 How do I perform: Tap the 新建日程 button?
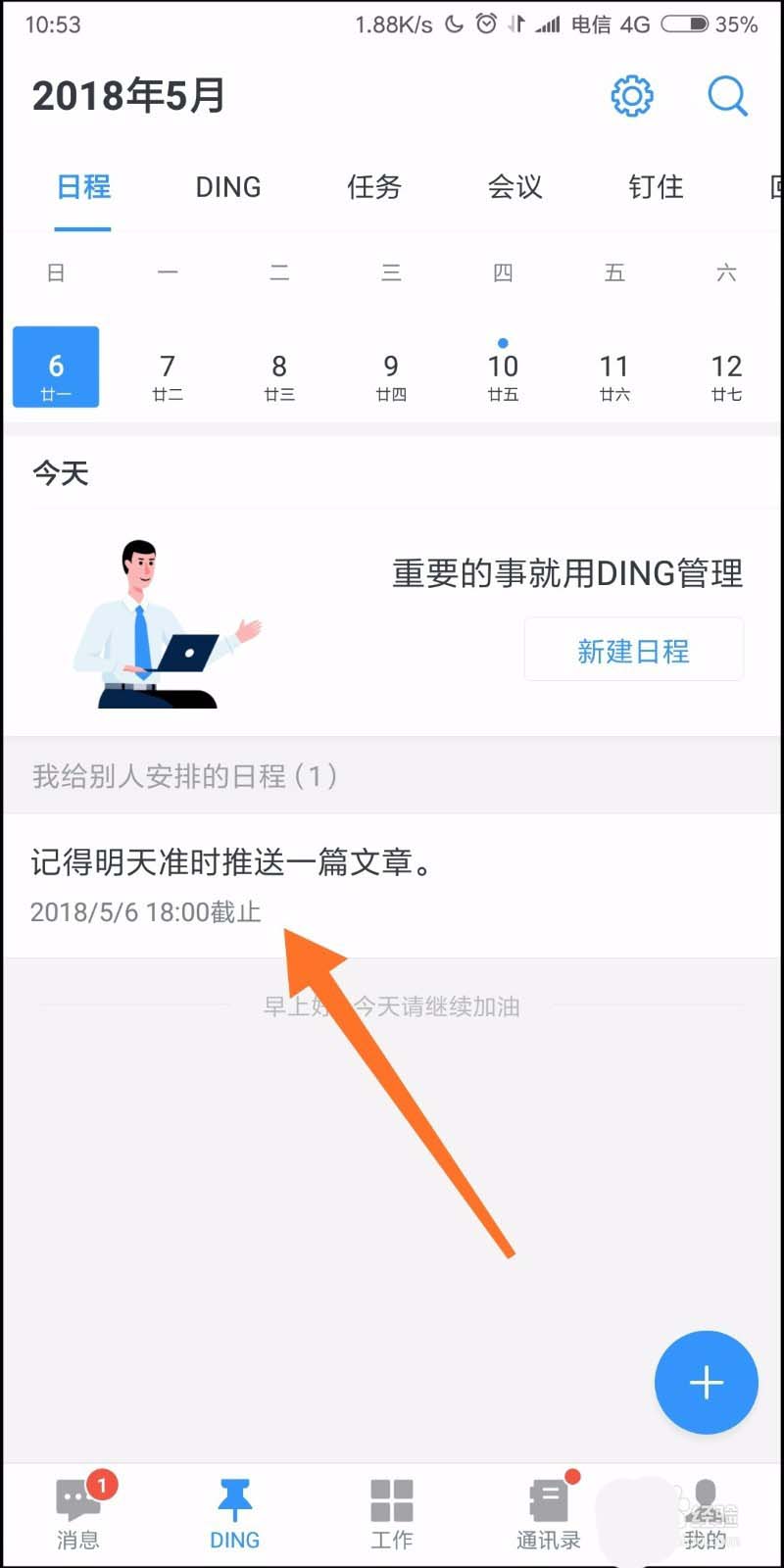pyautogui.click(x=633, y=651)
